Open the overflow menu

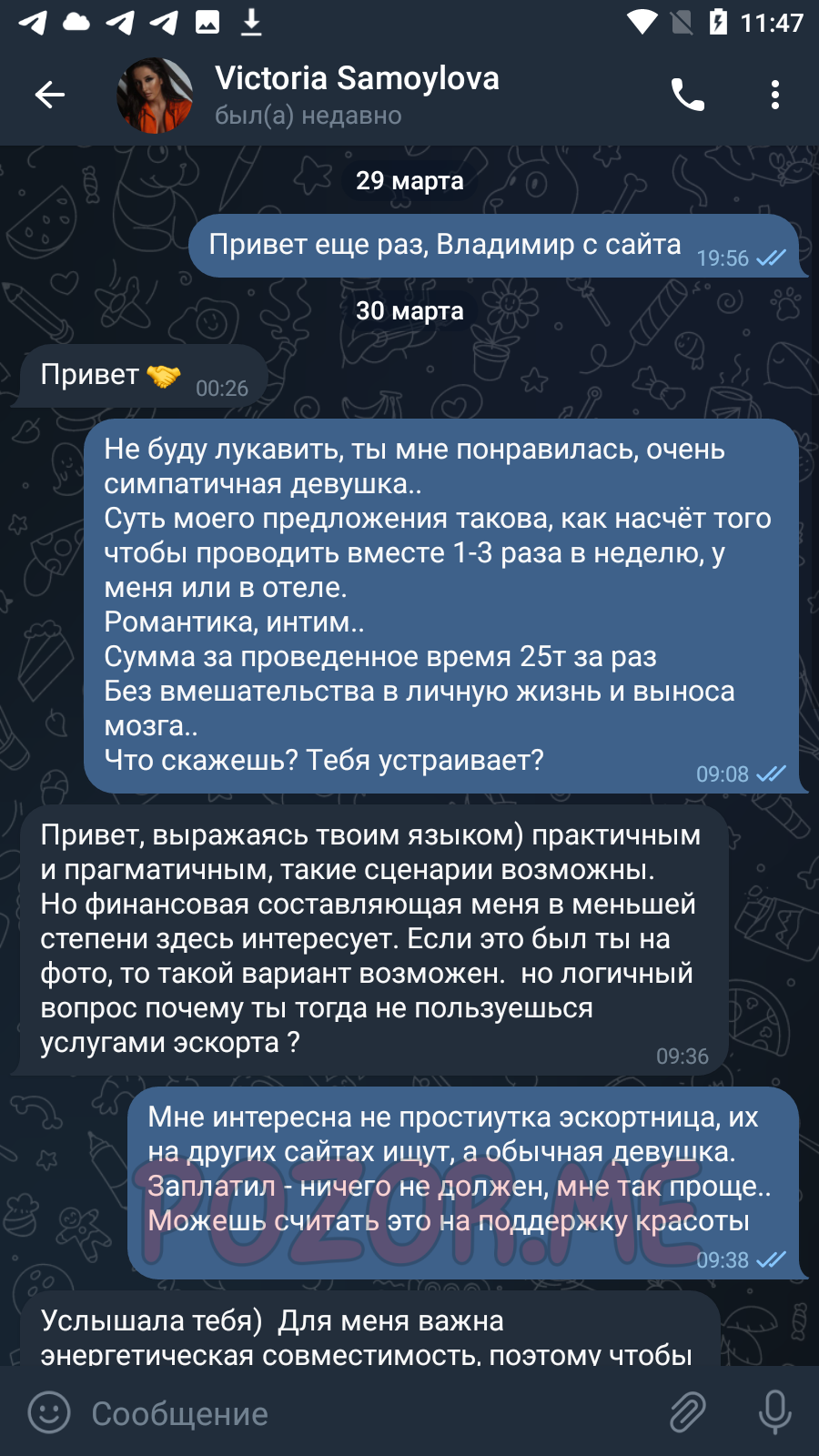(774, 95)
